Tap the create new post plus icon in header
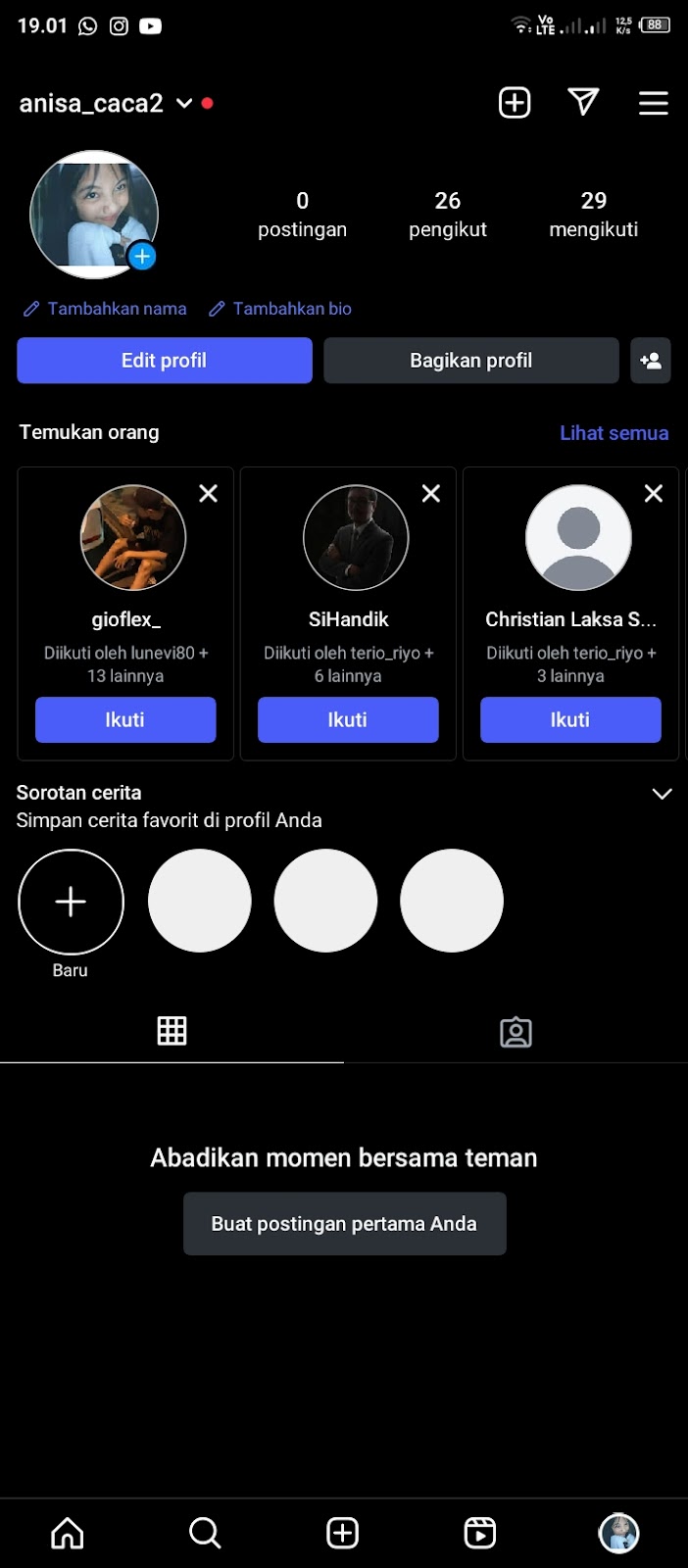Image resolution: width=688 pixels, height=1568 pixels. 515,103
